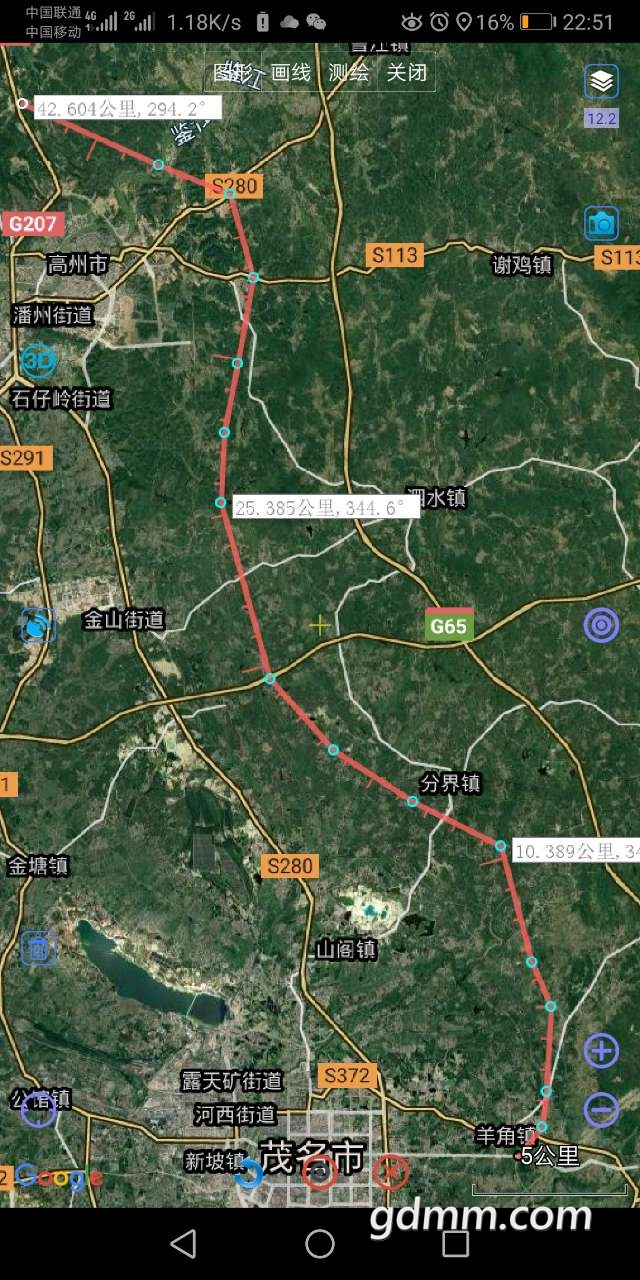Tap the satellite signal icon

coord(38,626)
